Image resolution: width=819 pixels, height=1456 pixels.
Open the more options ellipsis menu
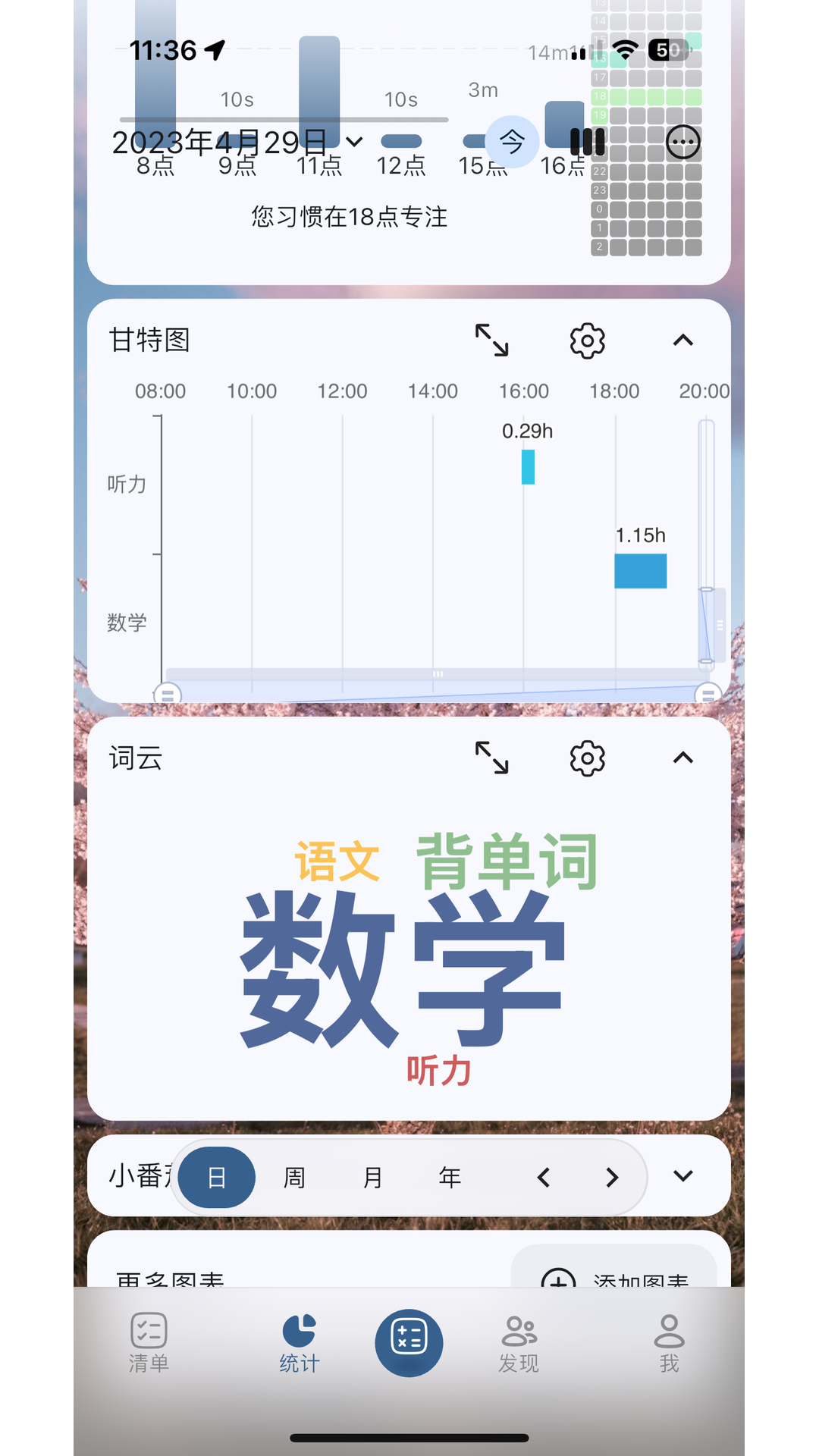click(682, 142)
